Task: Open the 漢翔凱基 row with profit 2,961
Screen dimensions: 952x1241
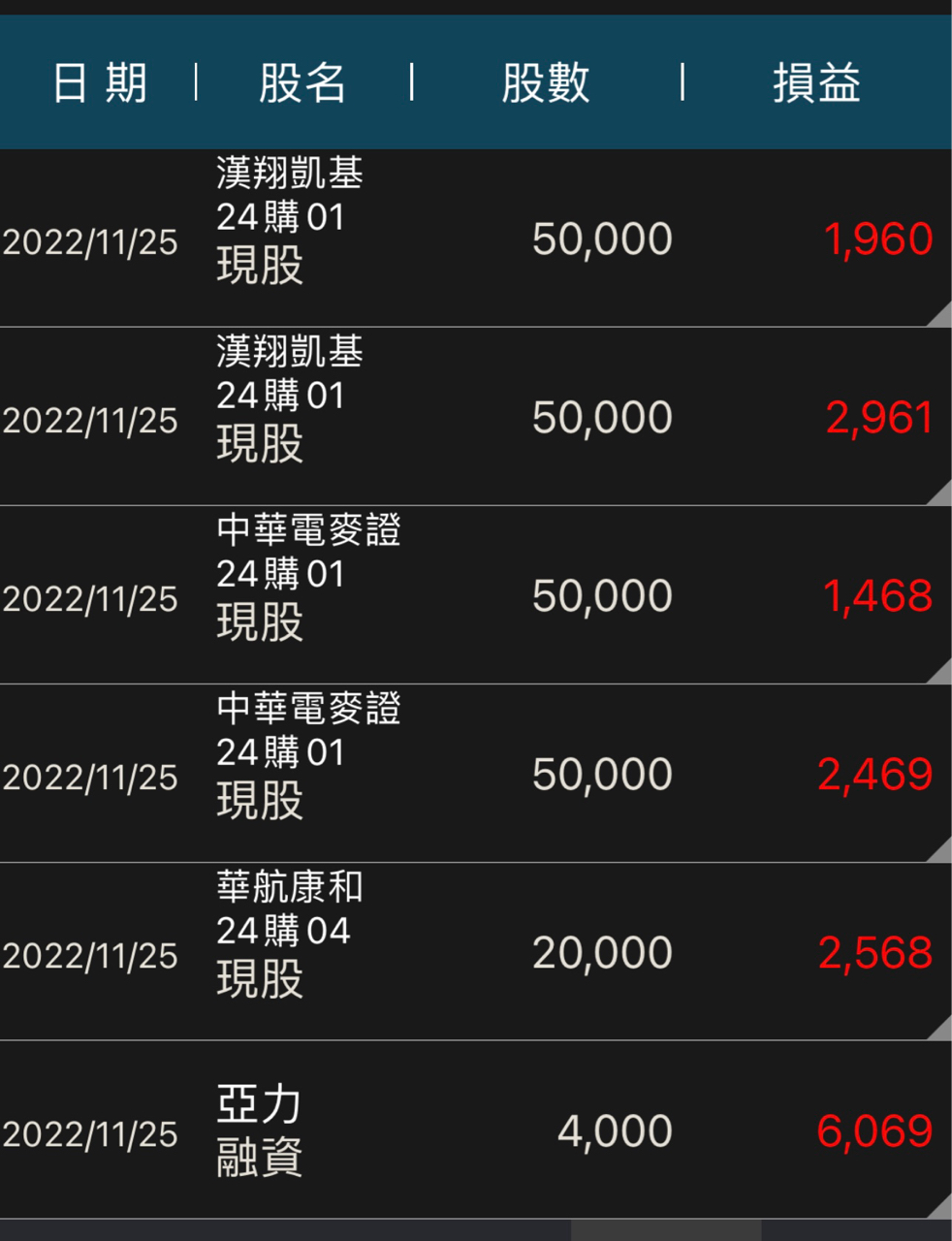Action: [475, 417]
